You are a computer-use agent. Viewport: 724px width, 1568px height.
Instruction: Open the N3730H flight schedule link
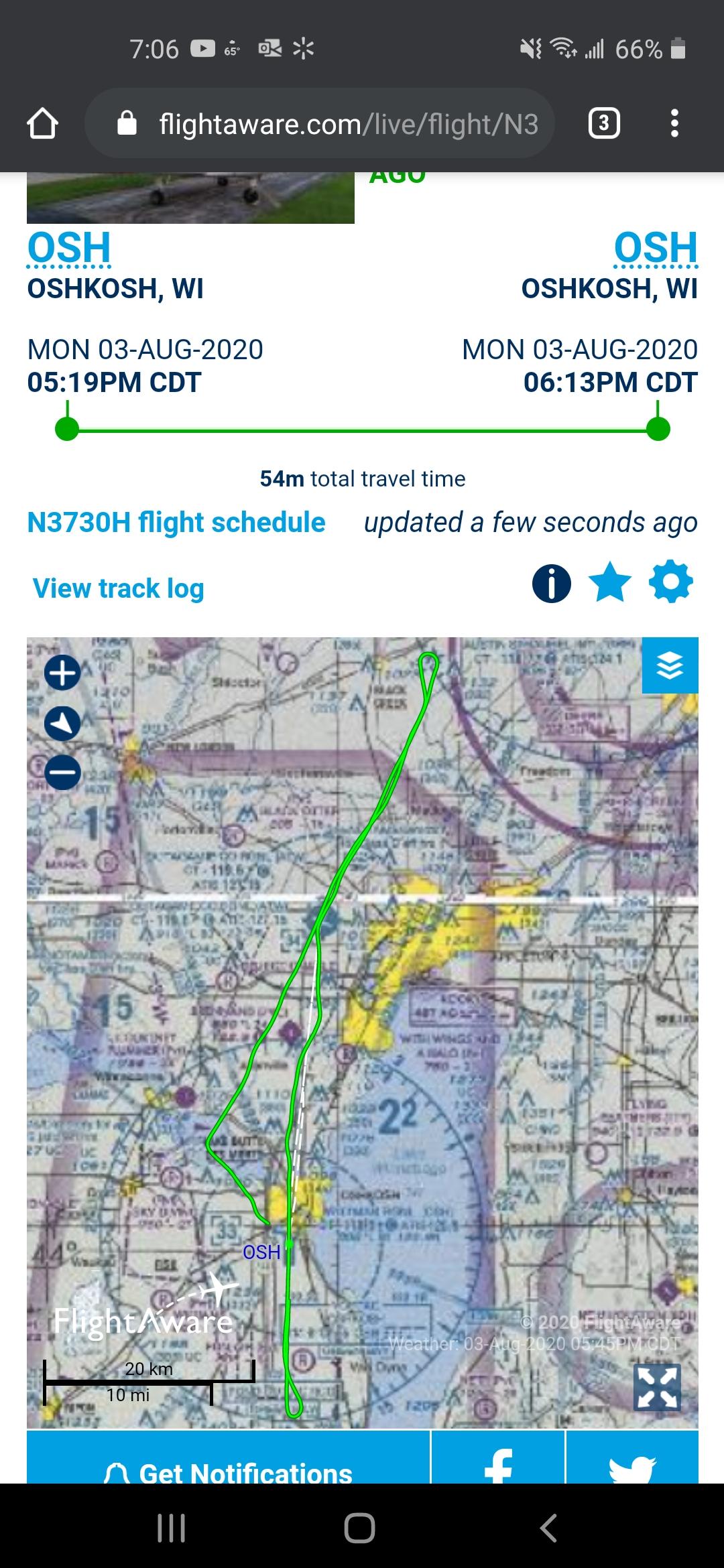point(176,523)
